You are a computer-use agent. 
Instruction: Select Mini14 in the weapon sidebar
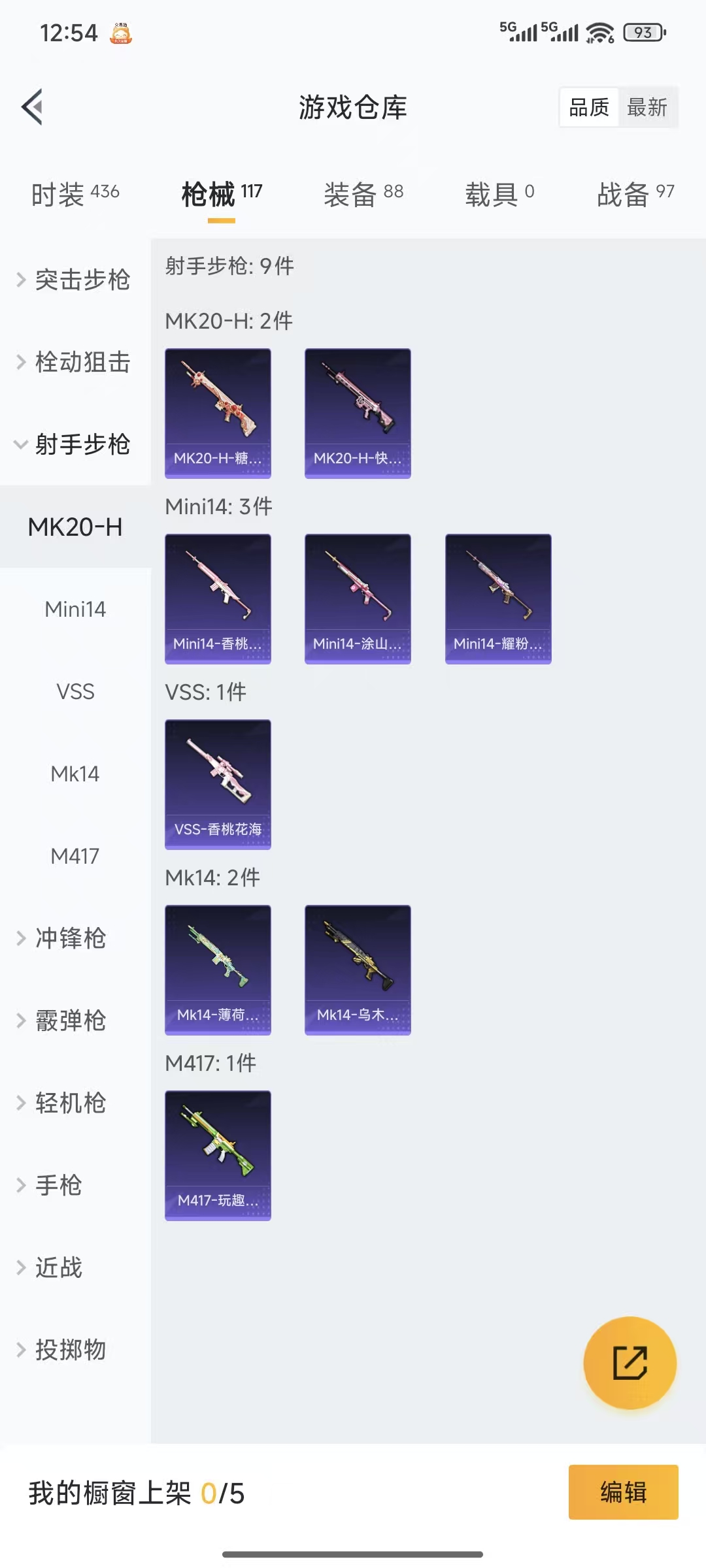pyautogui.click(x=76, y=609)
